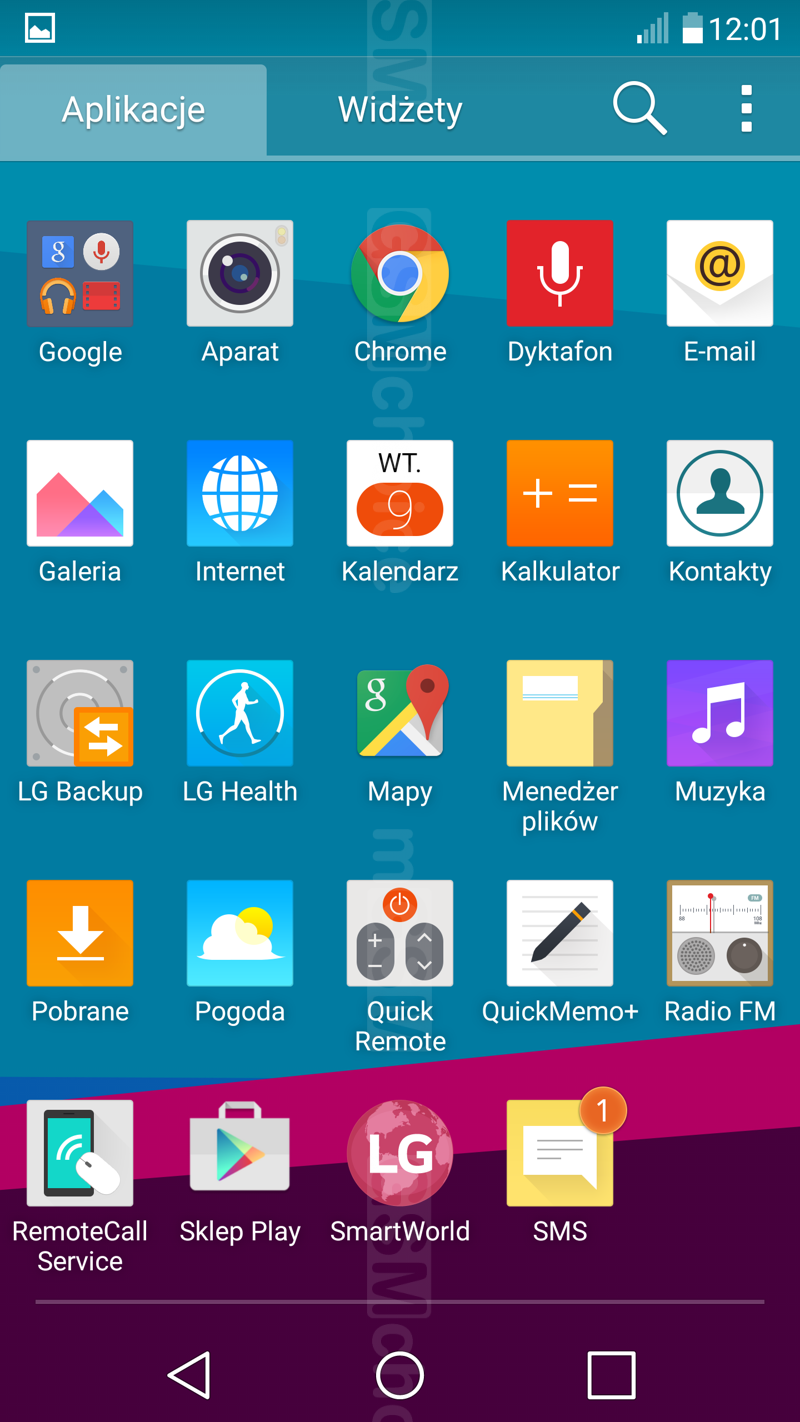Open the three-dot overflow menu

pyautogui.click(x=746, y=108)
